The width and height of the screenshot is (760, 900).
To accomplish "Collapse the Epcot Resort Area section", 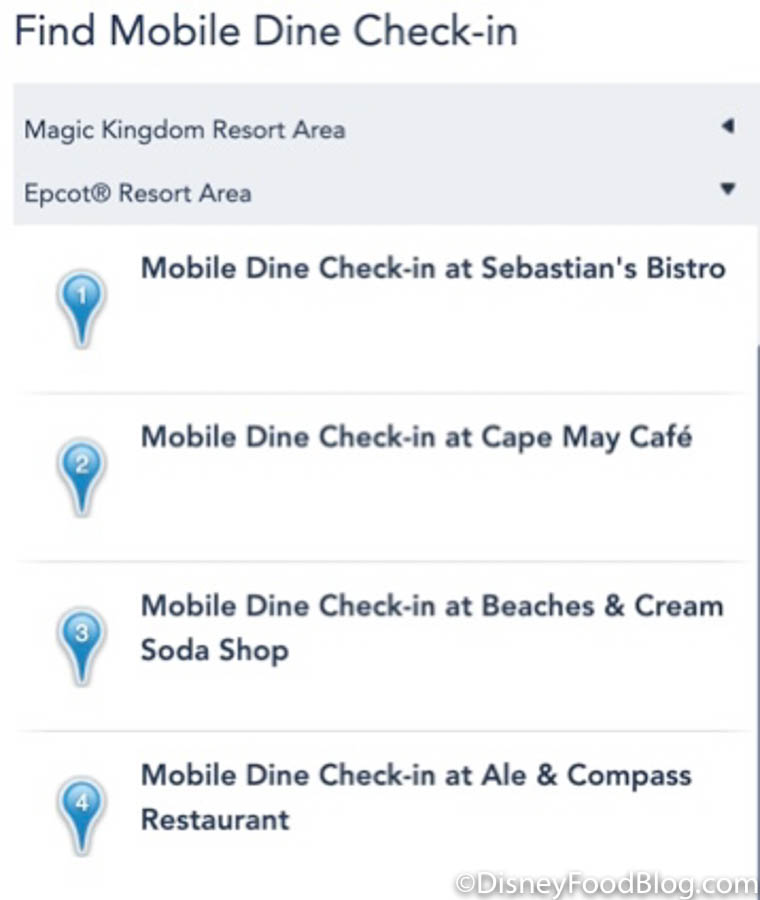I will click(727, 189).
